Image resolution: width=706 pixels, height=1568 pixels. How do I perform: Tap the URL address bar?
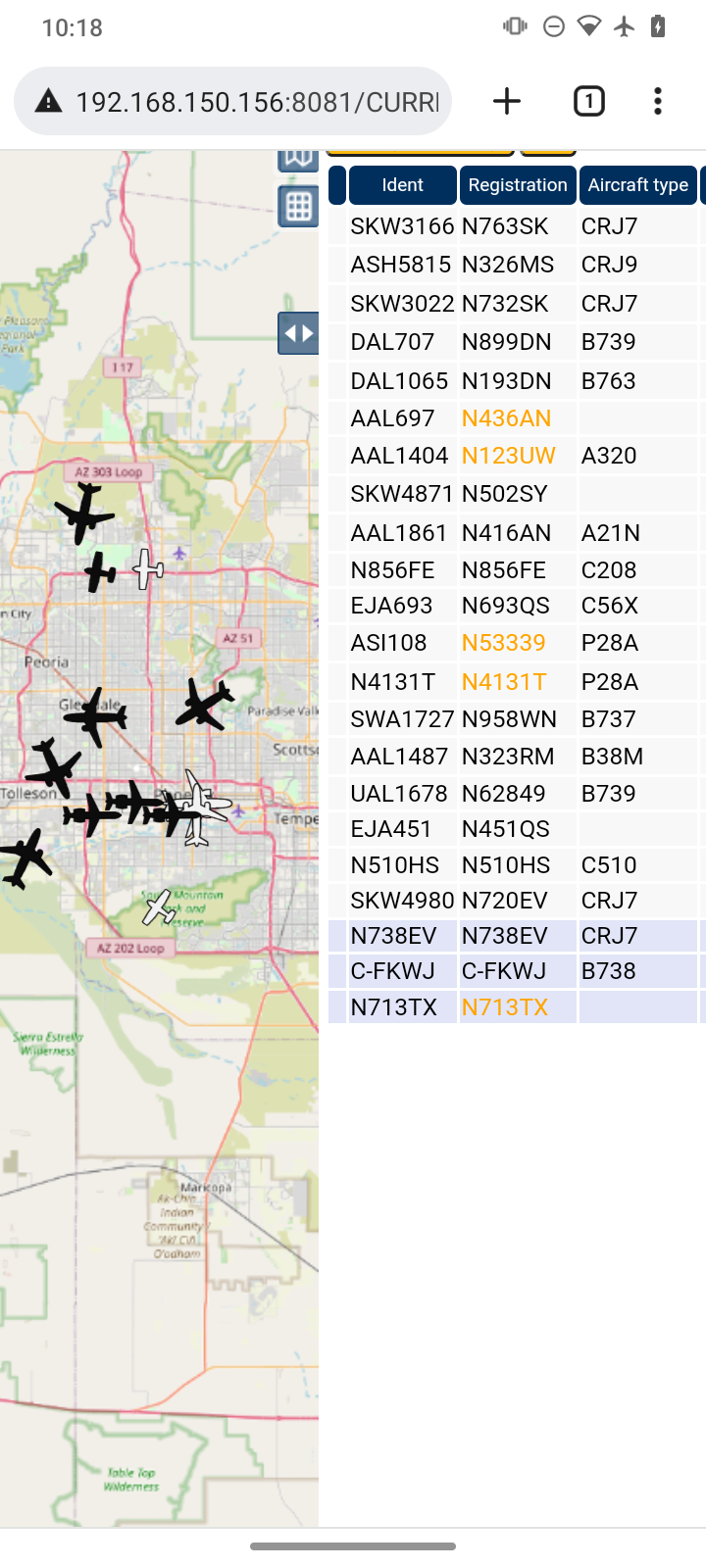(x=232, y=101)
